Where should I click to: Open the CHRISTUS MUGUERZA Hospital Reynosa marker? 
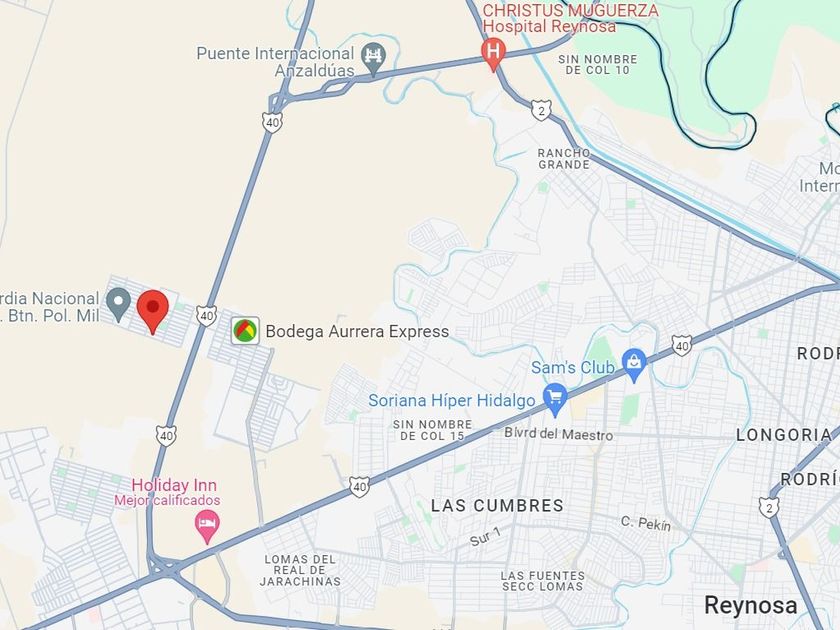[x=493, y=55]
